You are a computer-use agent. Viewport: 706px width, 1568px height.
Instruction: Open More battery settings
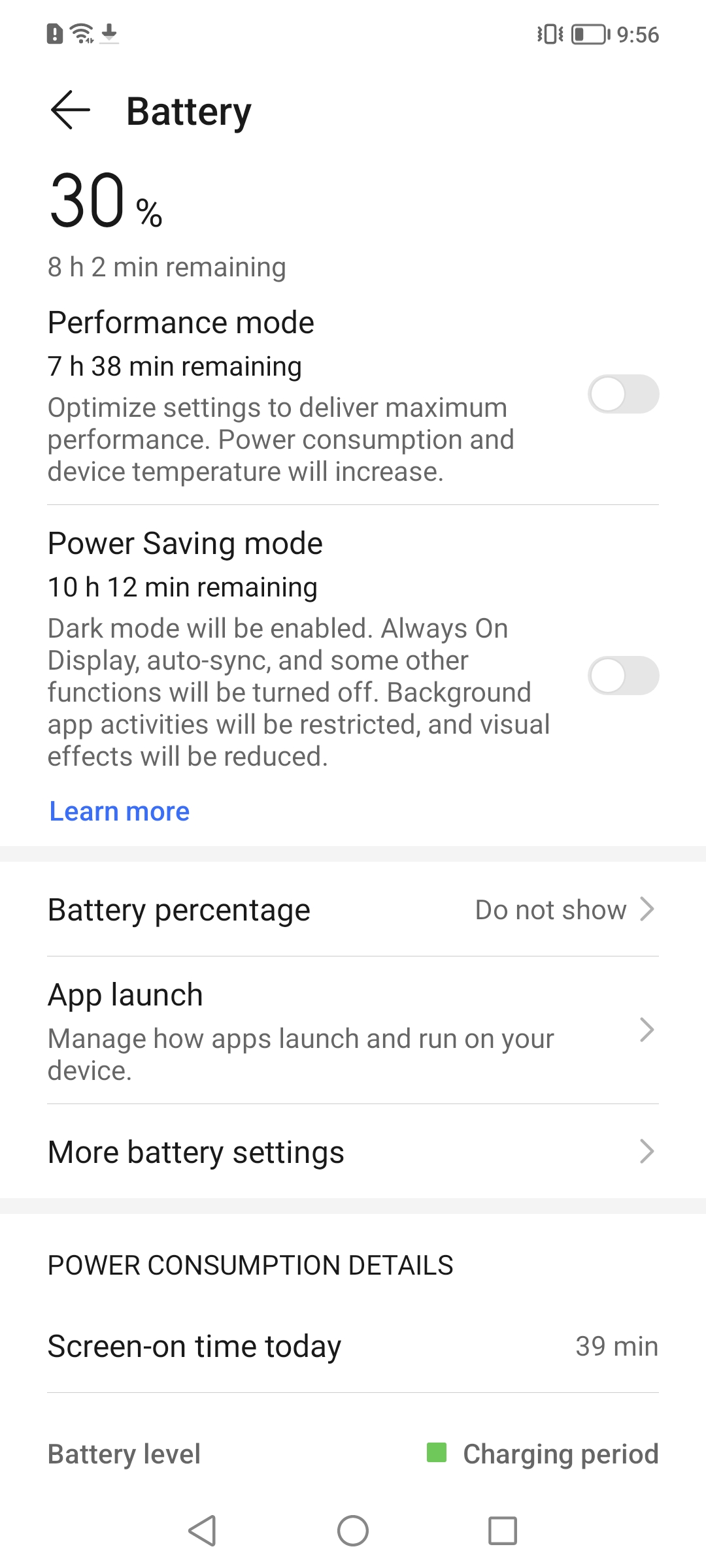[353, 1152]
